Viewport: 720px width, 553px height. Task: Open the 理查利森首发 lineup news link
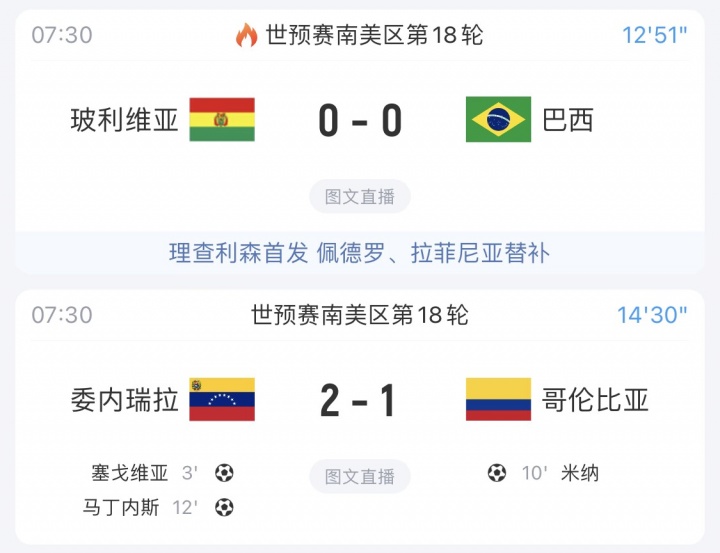coord(360,252)
